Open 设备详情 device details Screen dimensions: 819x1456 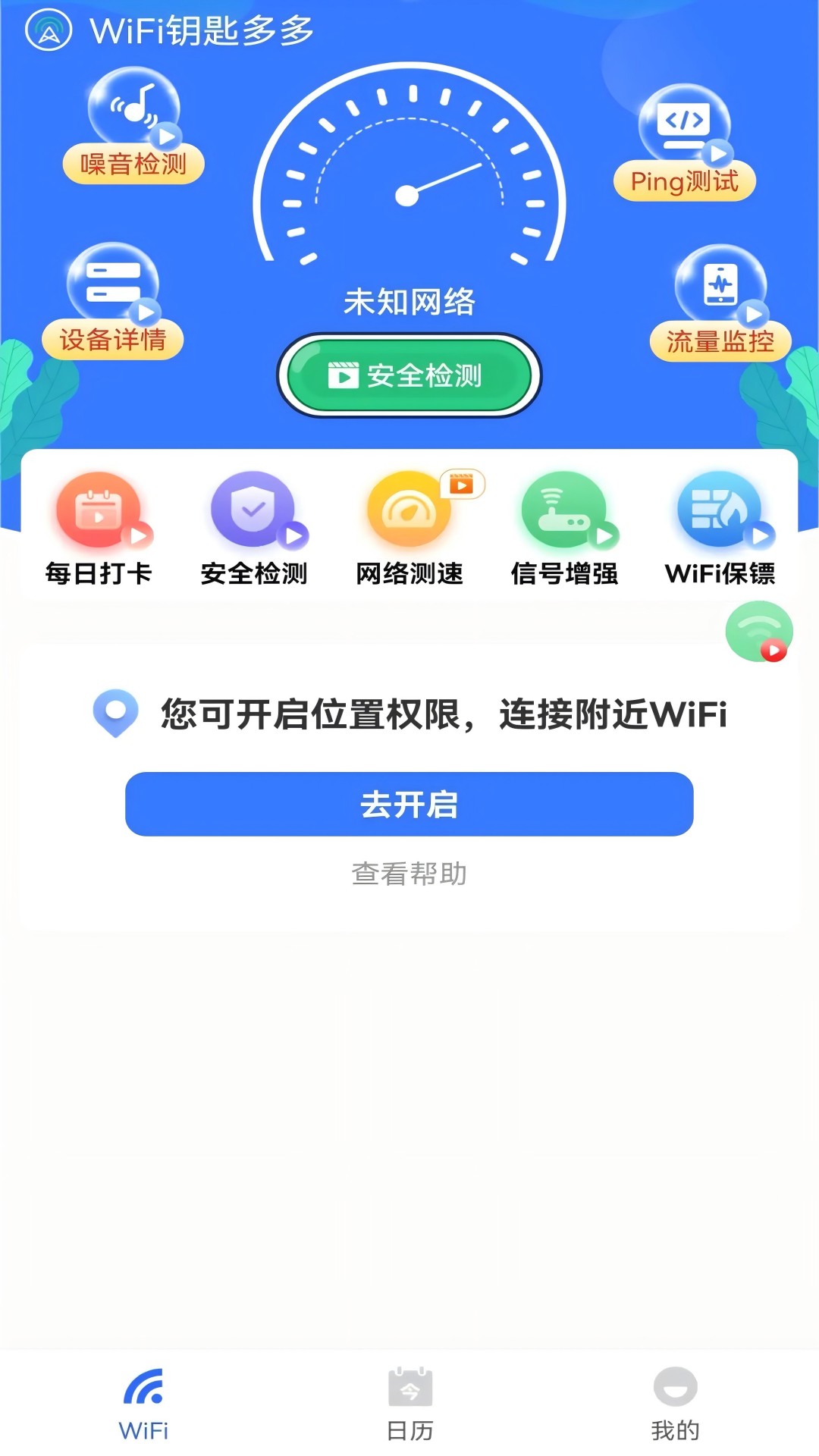coord(112,303)
